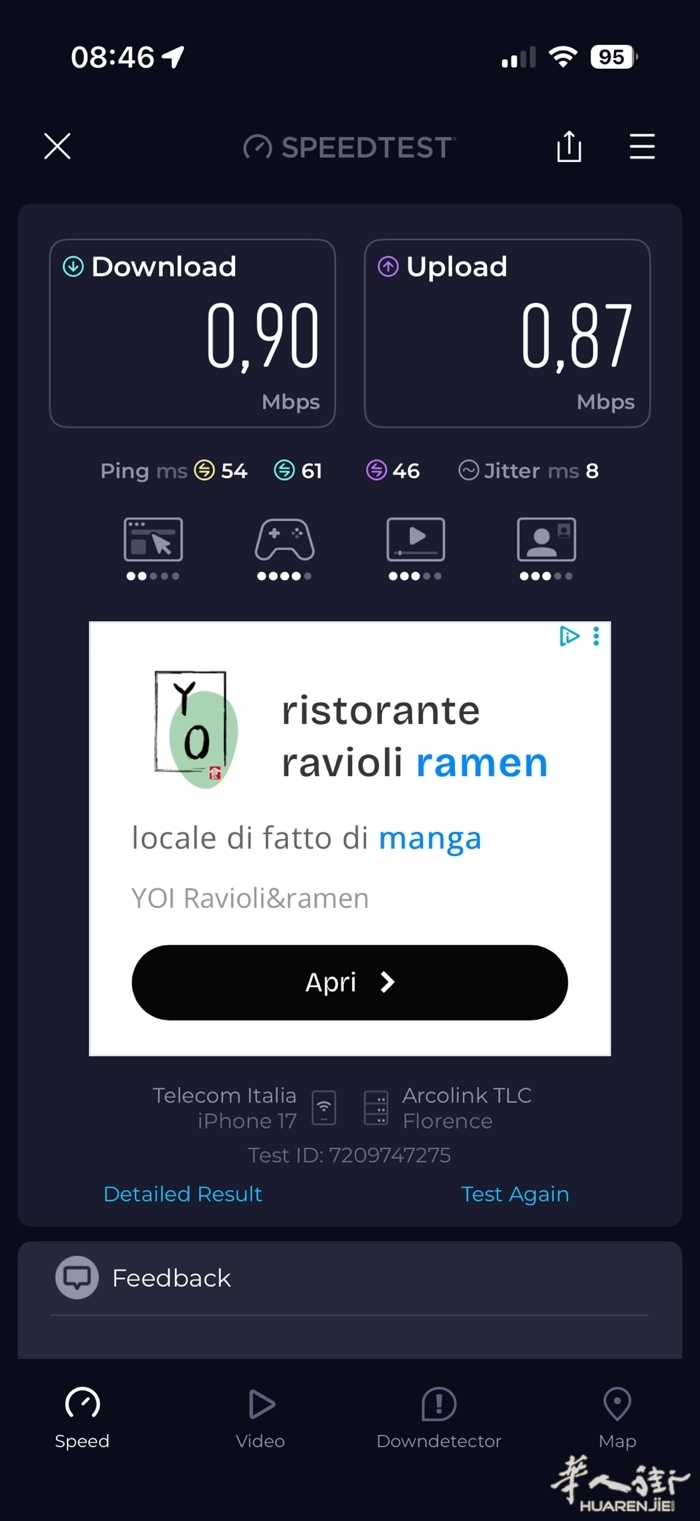Image resolution: width=700 pixels, height=1521 pixels.
Task: Tap Test Again to rerun
Action: coord(515,1194)
